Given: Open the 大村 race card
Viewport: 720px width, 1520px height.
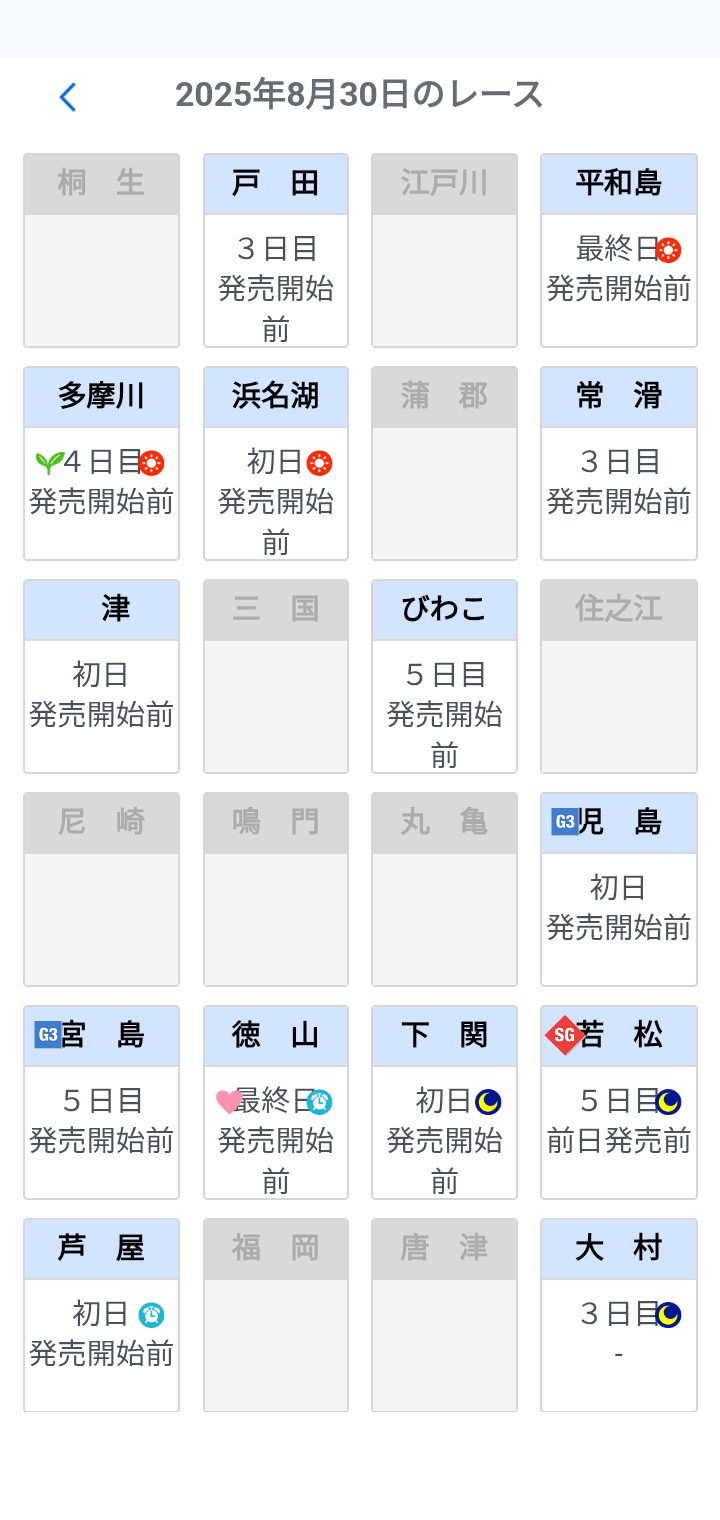Looking at the screenshot, I should coord(618,1316).
